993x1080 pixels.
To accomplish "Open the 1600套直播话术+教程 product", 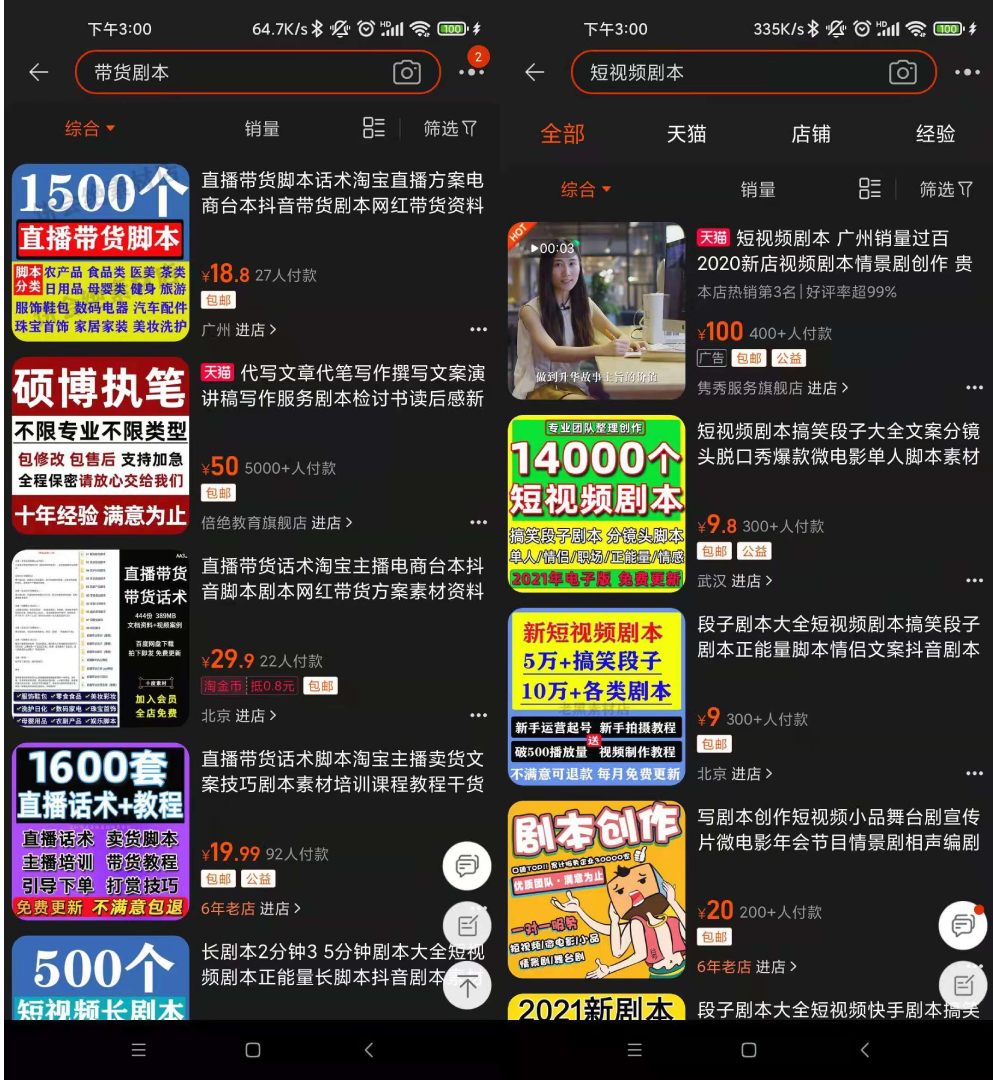I will pos(100,831).
